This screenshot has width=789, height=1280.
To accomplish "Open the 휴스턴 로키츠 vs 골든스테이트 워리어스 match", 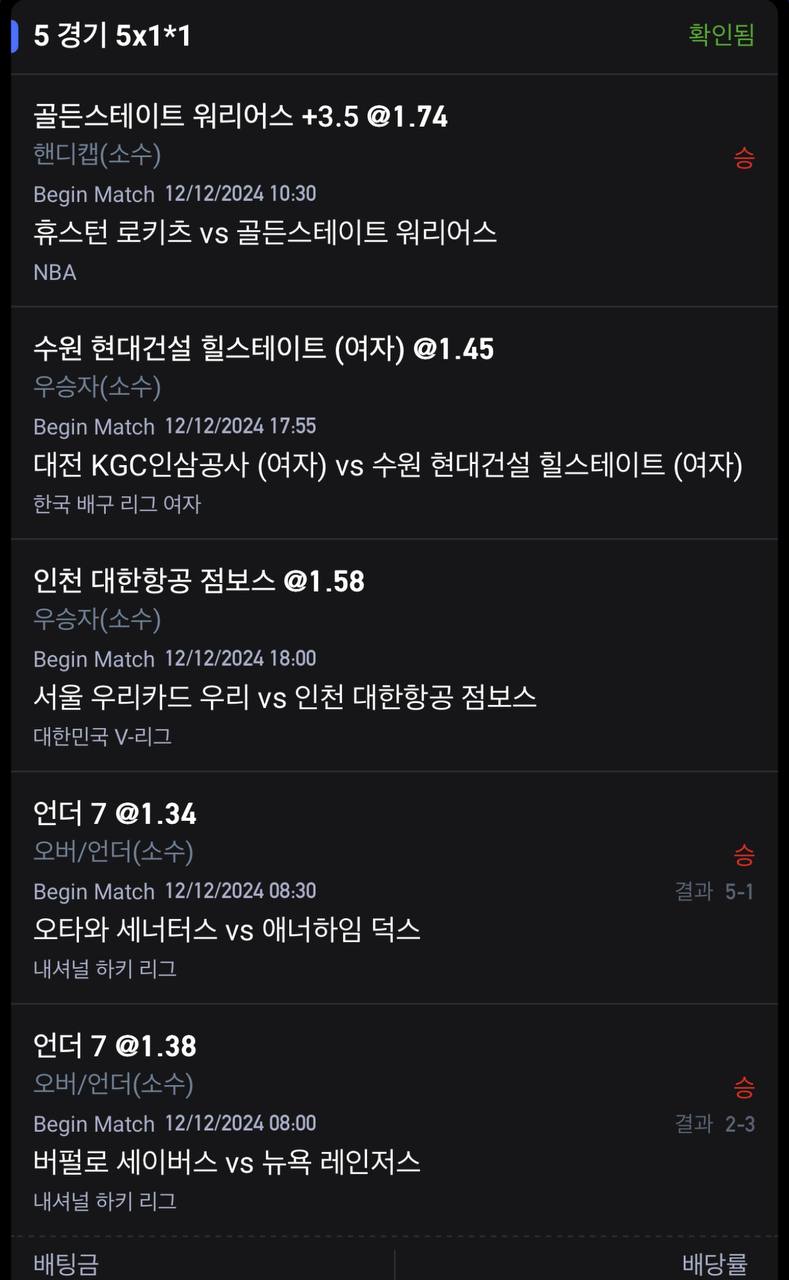I will (265, 233).
